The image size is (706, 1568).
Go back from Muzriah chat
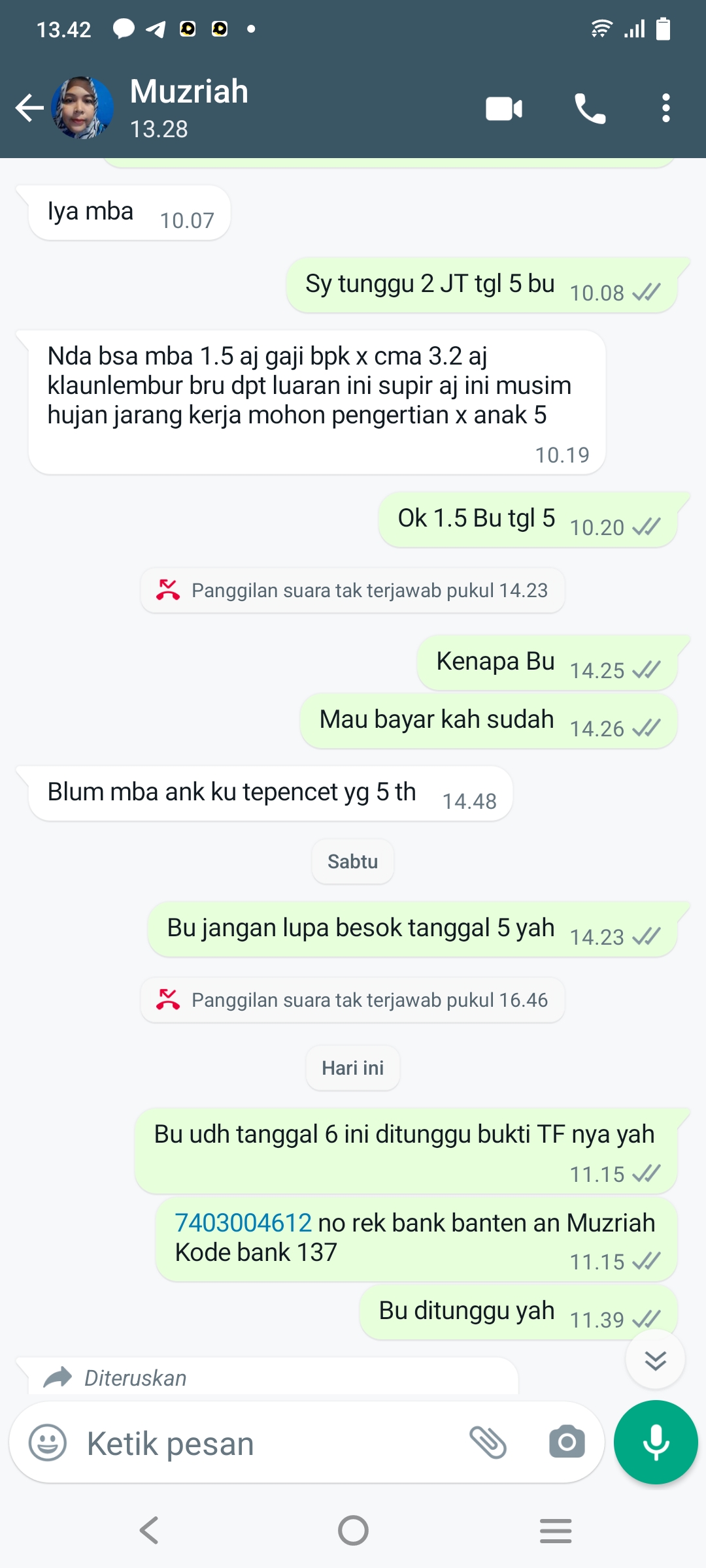[29, 108]
